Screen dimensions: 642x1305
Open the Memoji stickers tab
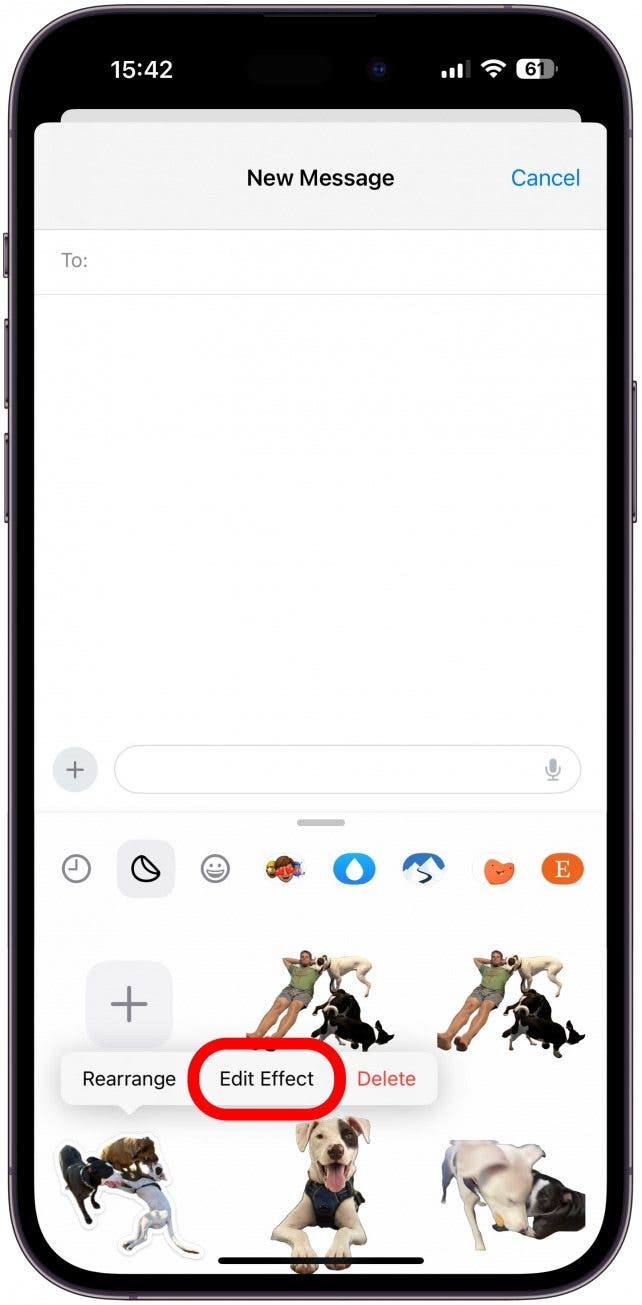coord(284,869)
